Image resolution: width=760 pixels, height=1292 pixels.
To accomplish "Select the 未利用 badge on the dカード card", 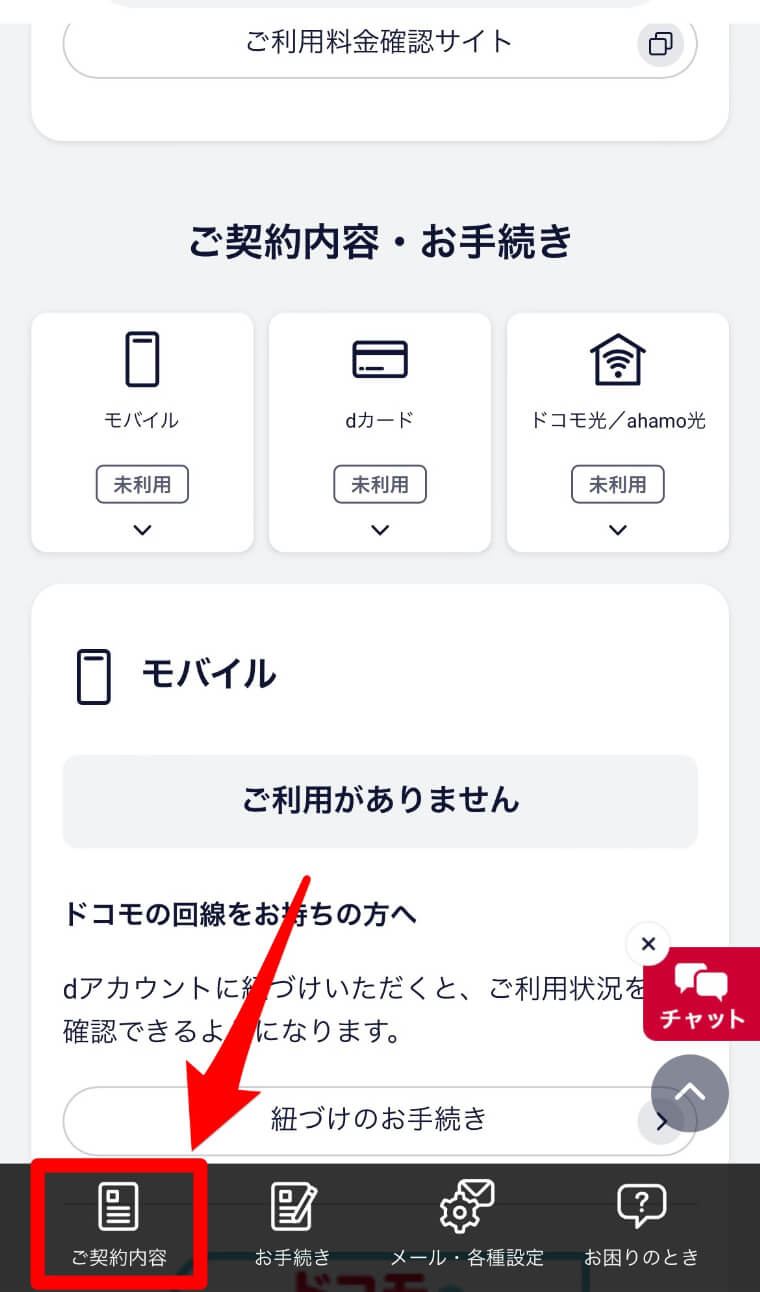I will 380,484.
